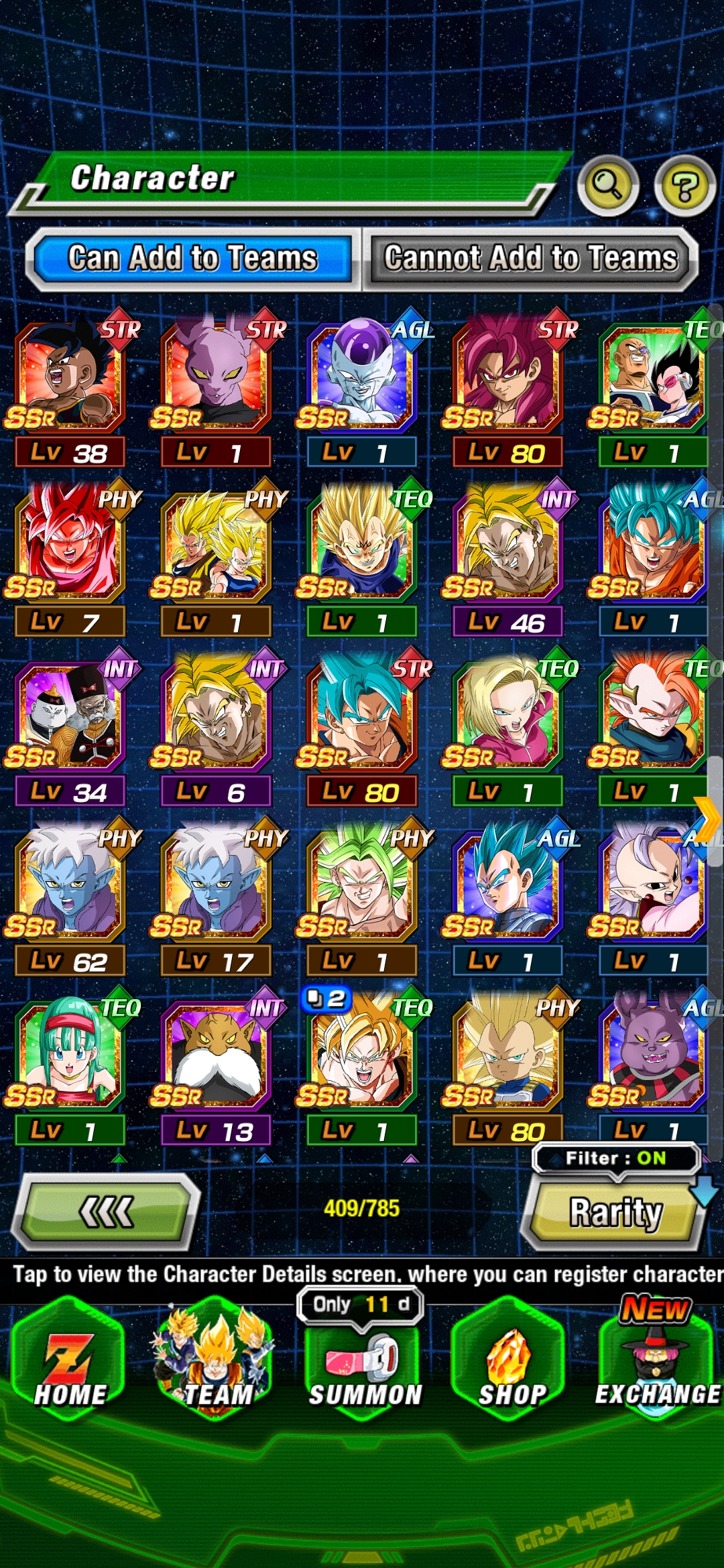Open the Filter : ON button
This screenshot has width=724, height=1568.
[615, 1159]
